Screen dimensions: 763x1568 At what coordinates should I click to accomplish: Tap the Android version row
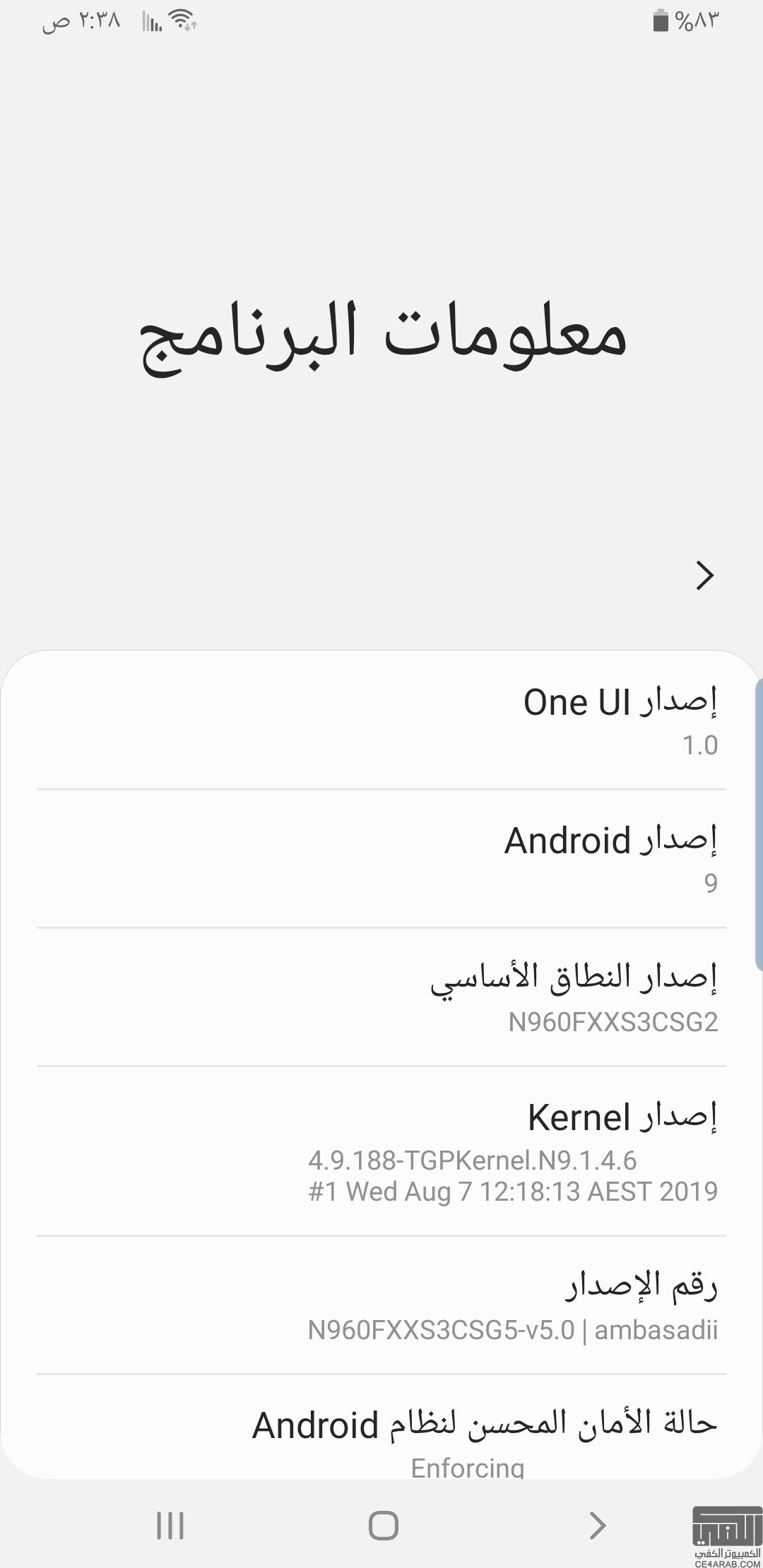[381, 859]
